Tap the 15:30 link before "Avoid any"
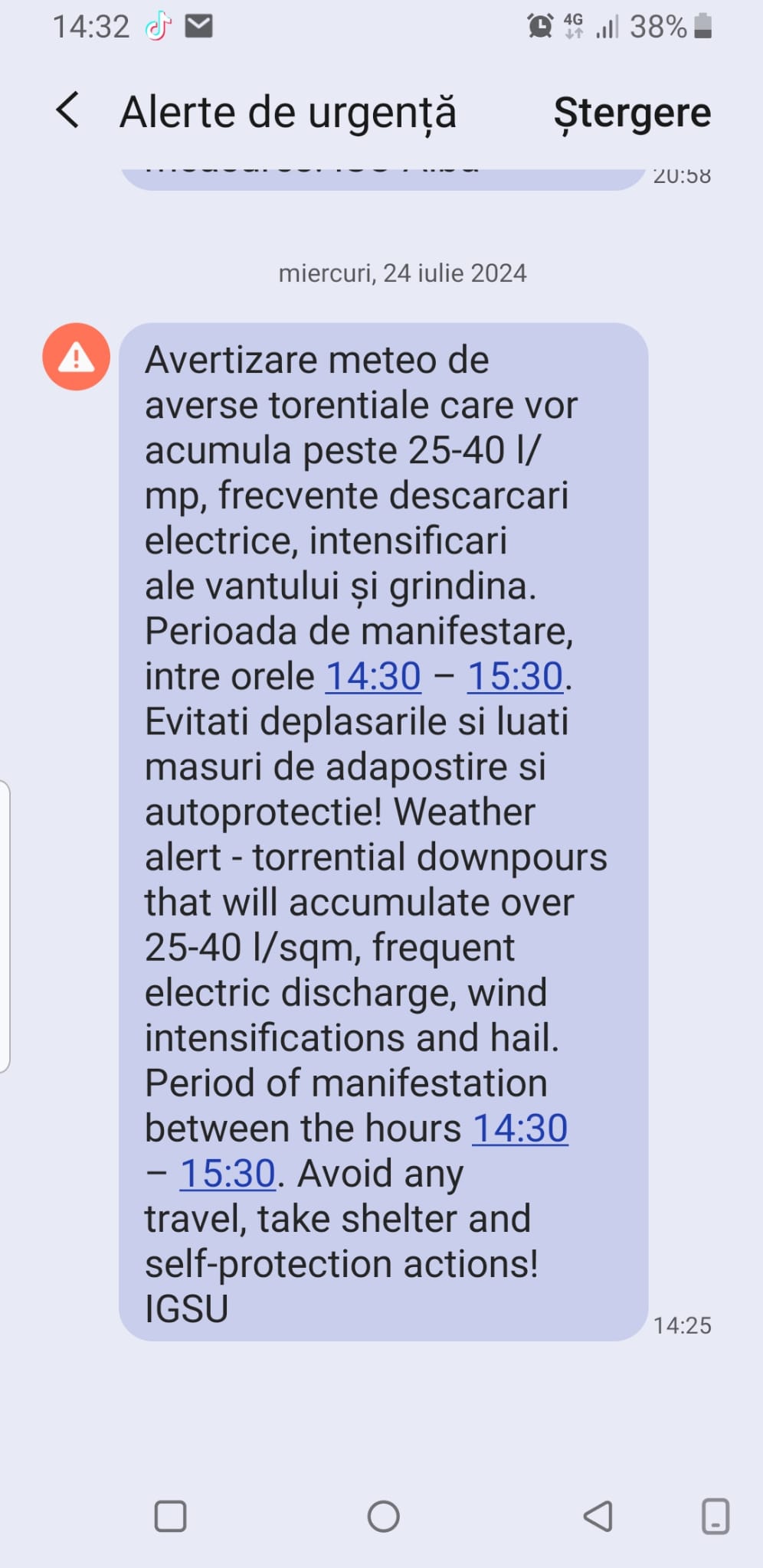 coord(228,1174)
